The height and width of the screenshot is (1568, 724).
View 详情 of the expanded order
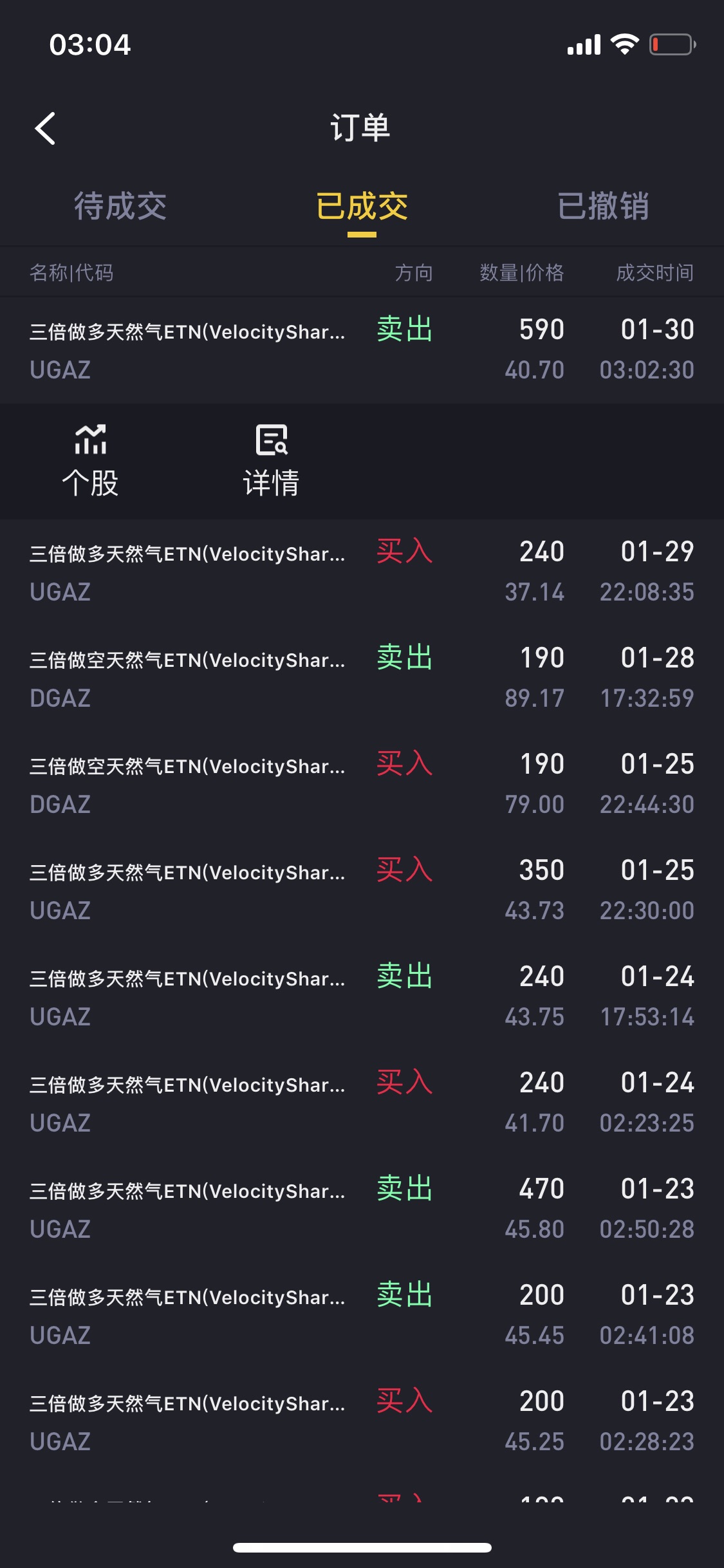pos(271,461)
